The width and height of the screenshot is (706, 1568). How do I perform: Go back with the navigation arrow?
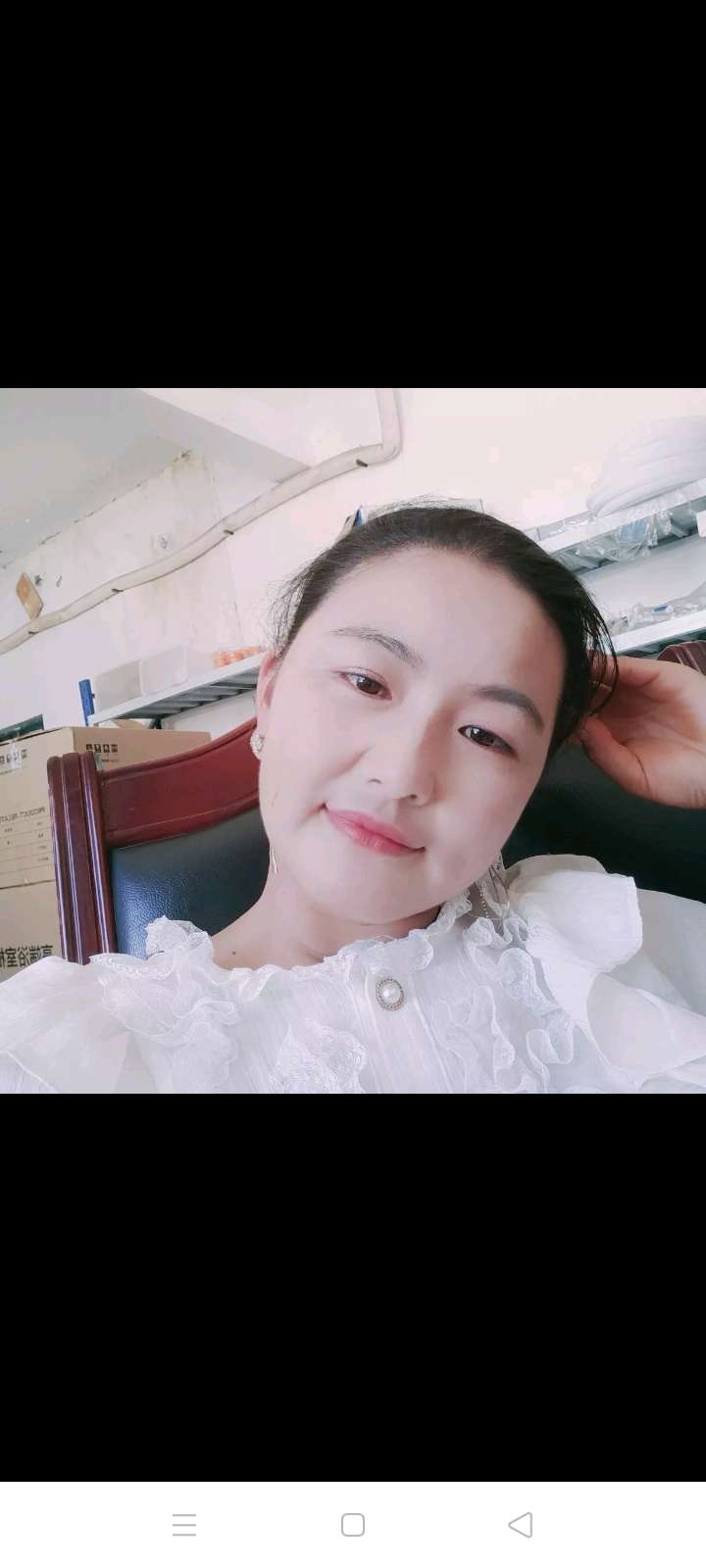point(521,1525)
